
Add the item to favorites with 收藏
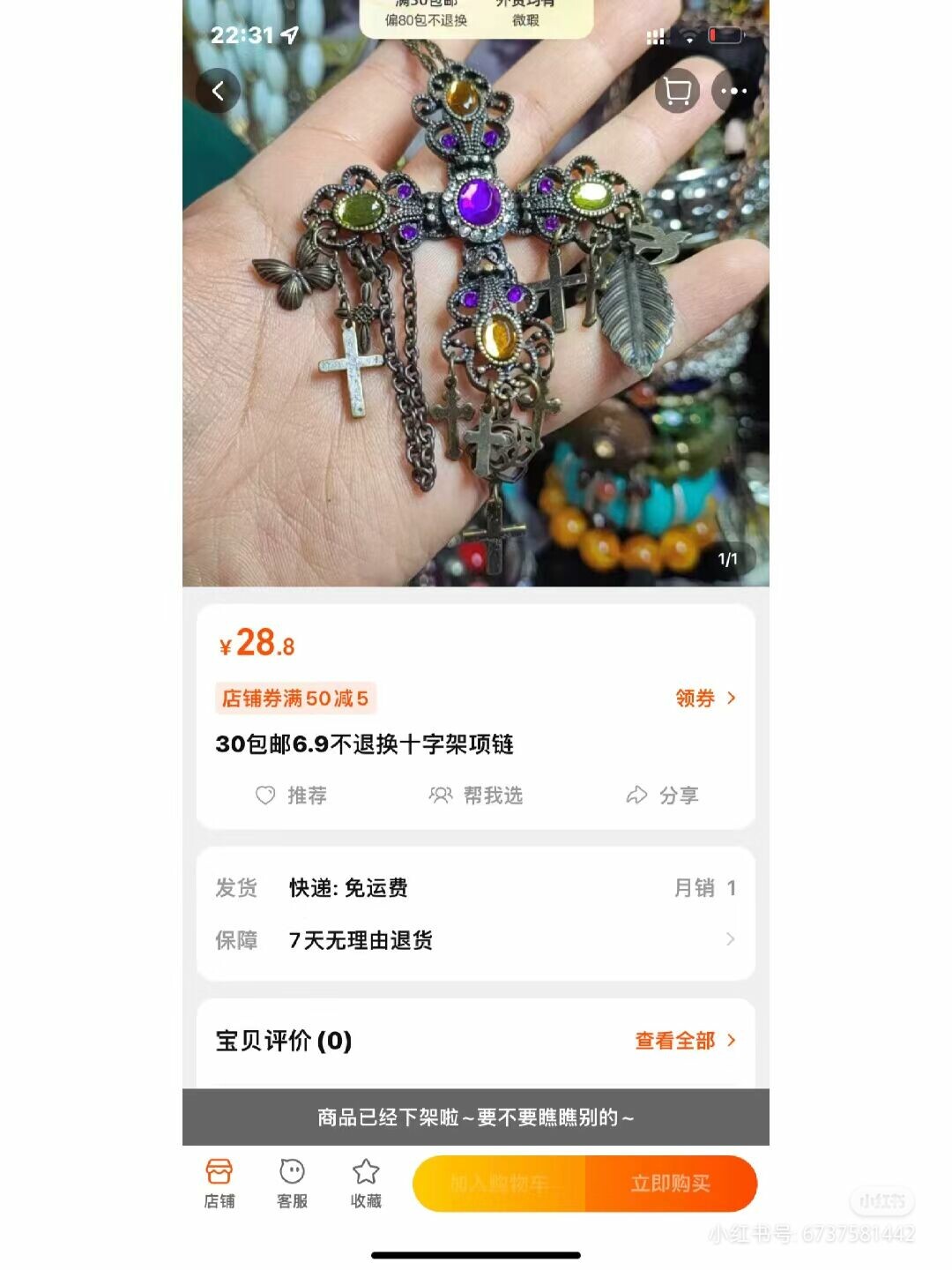coord(366,1184)
